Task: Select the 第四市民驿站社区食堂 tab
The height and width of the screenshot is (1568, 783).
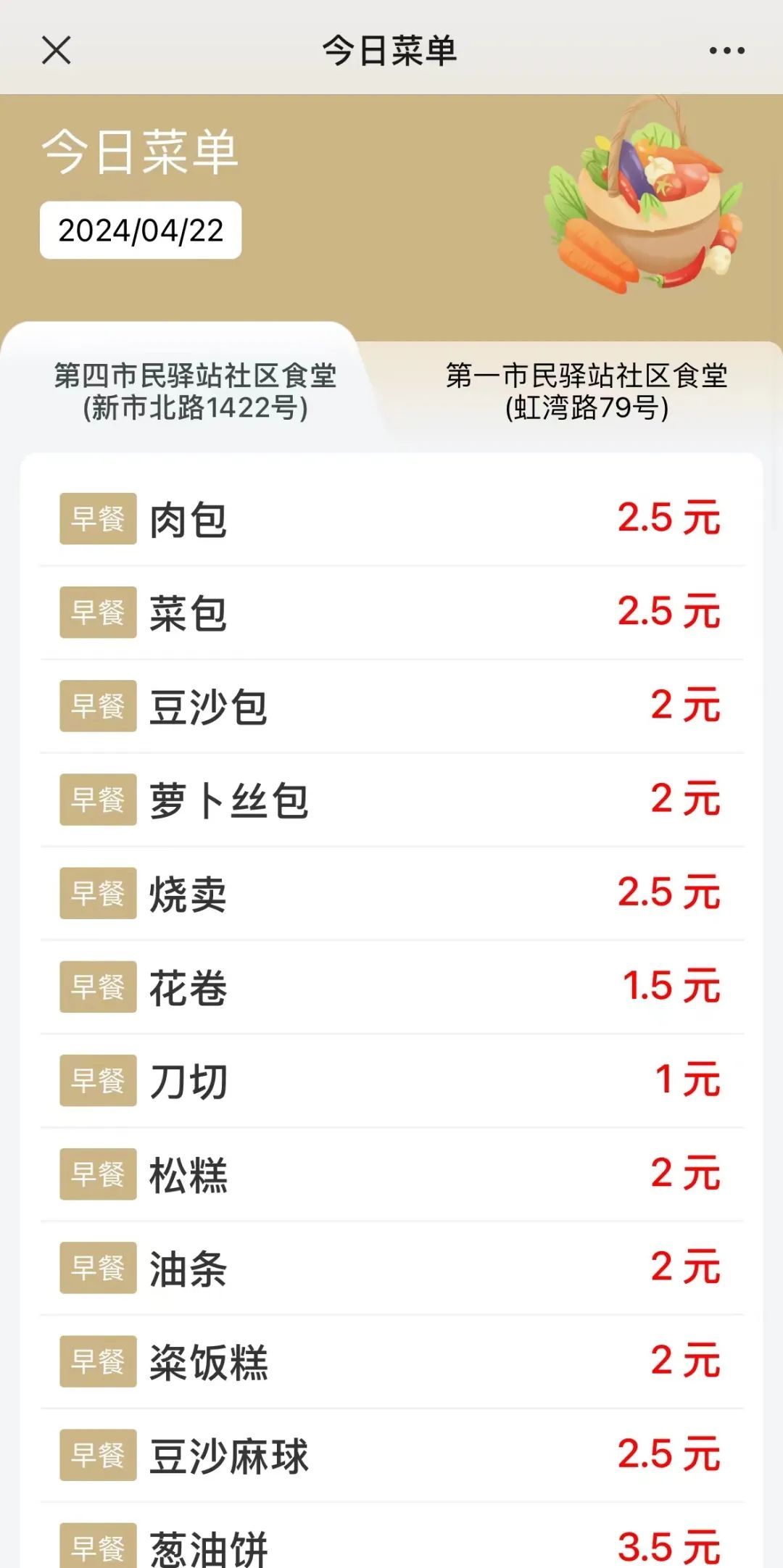Action: 195,391
